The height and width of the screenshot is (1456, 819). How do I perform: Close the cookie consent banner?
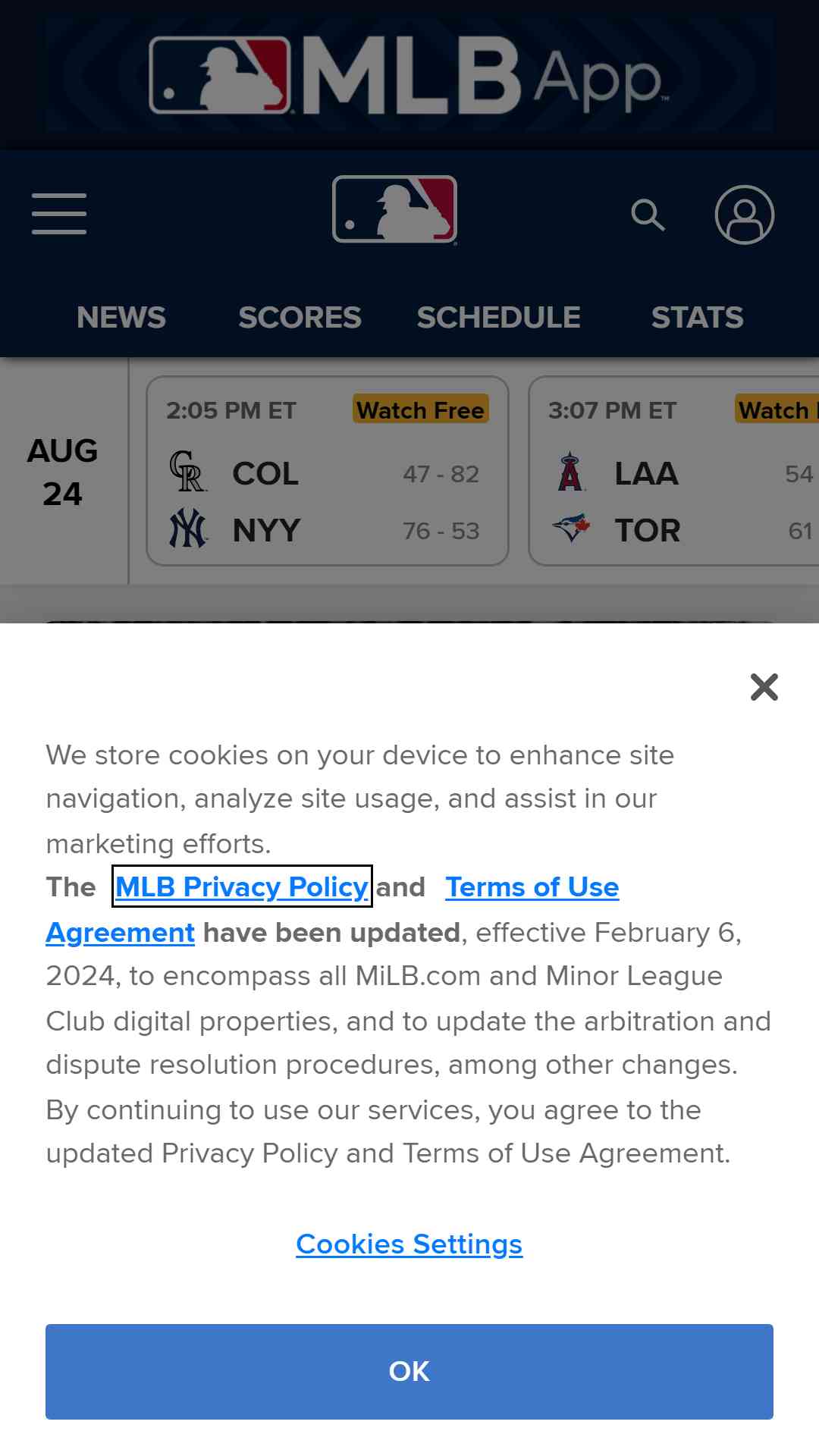[764, 687]
